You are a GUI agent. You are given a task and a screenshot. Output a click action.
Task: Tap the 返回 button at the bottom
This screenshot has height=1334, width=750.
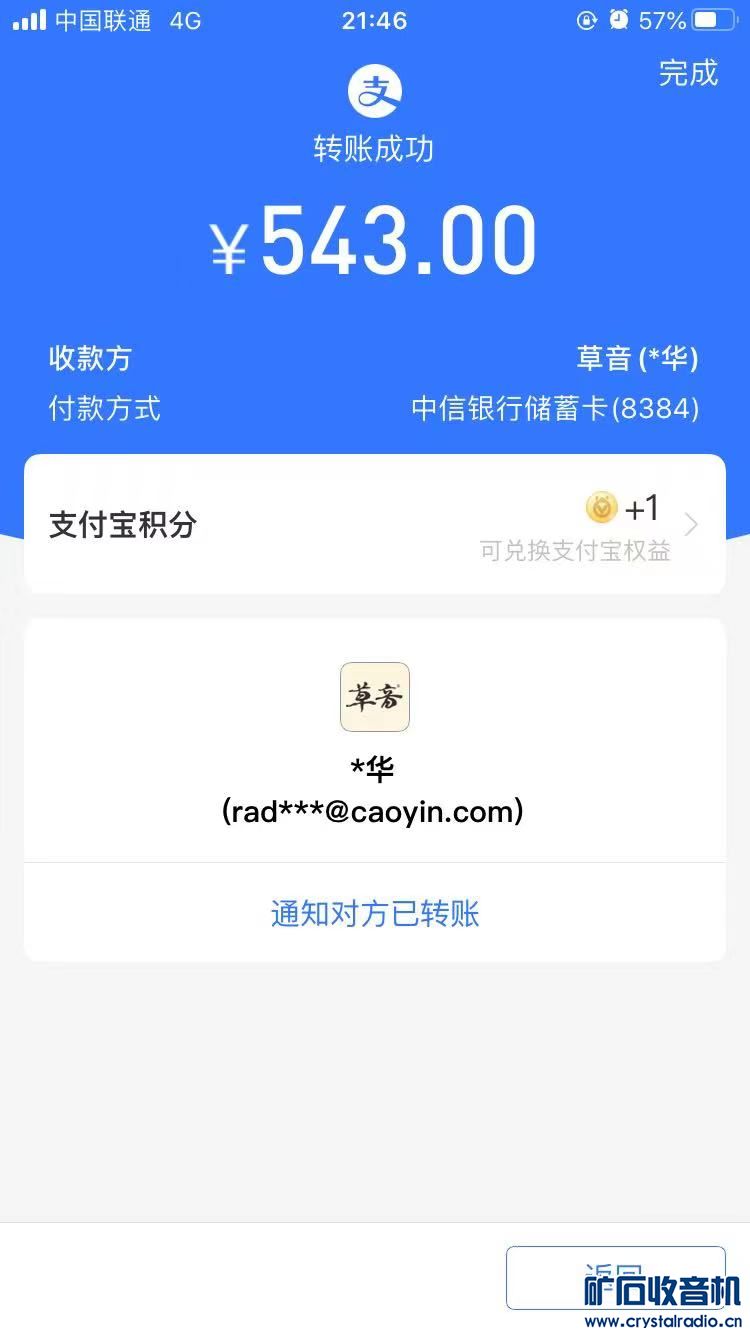(x=614, y=1277)
